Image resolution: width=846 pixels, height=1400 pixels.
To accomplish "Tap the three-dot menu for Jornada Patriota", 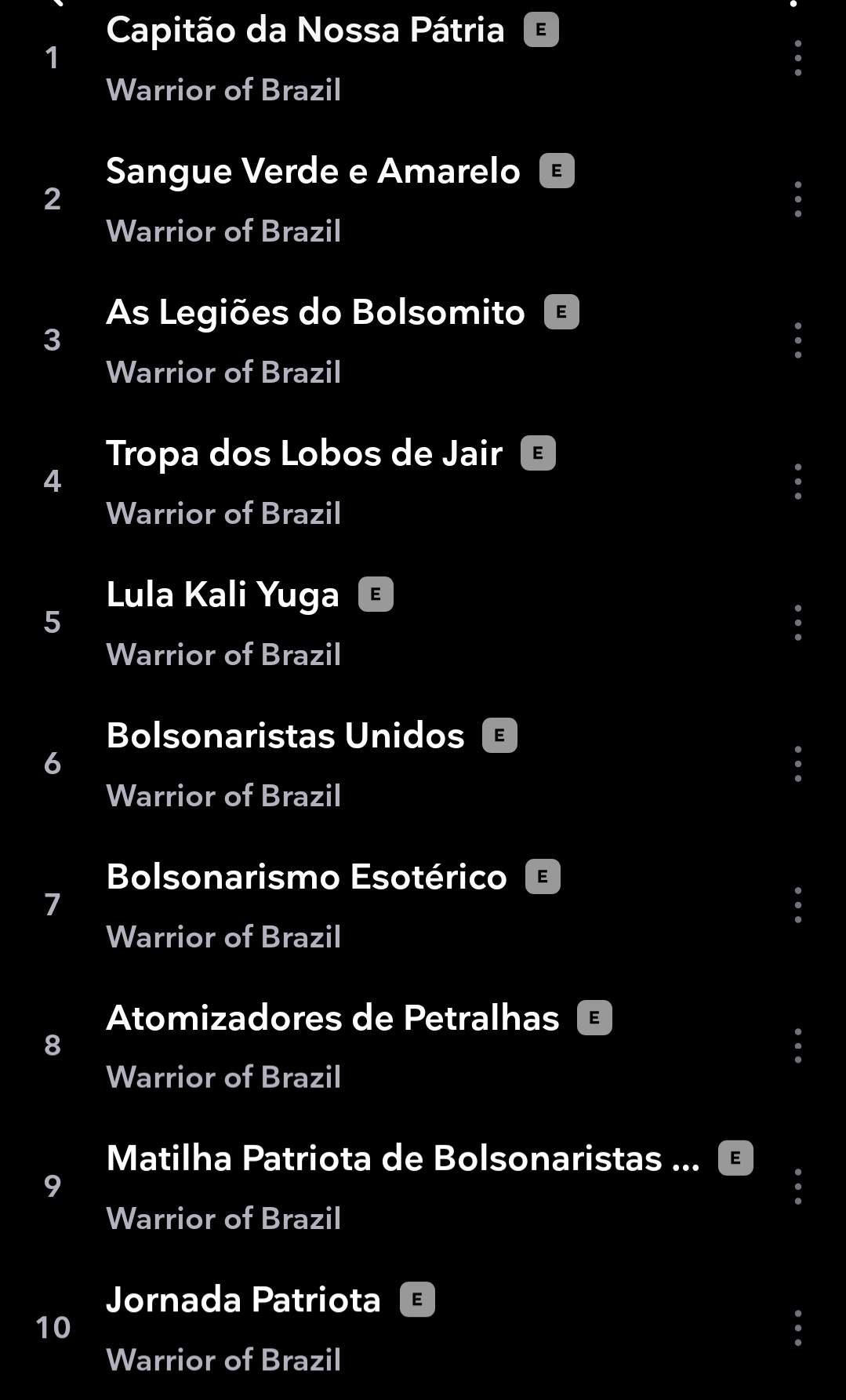I will [x=797, y=1328].
